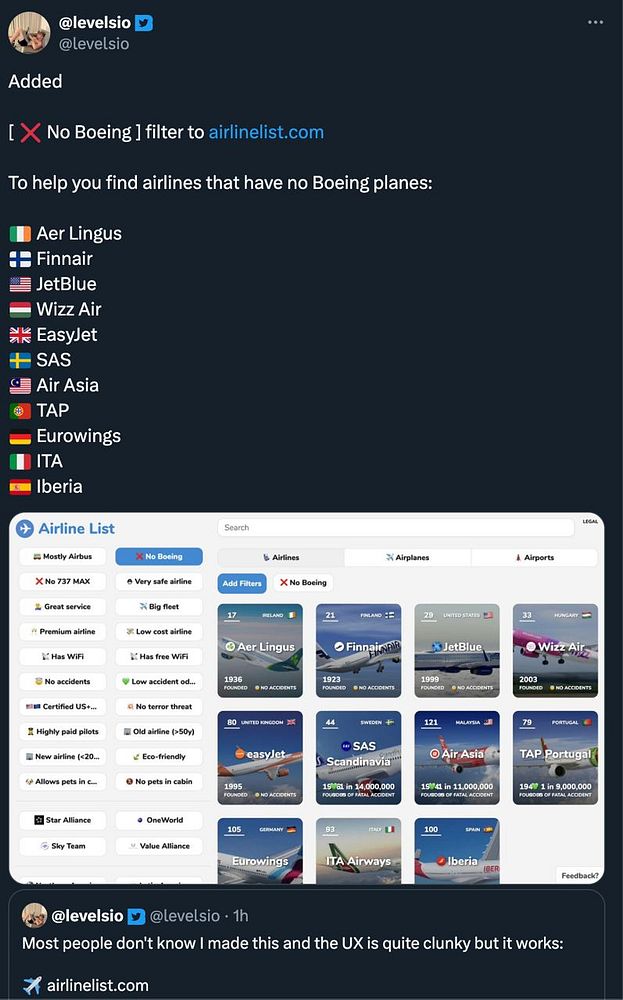The height and width of the screenshot is (1000, 623).
Task: Open the airlinelist.com link in the tweet
Action: click(266, 132)
